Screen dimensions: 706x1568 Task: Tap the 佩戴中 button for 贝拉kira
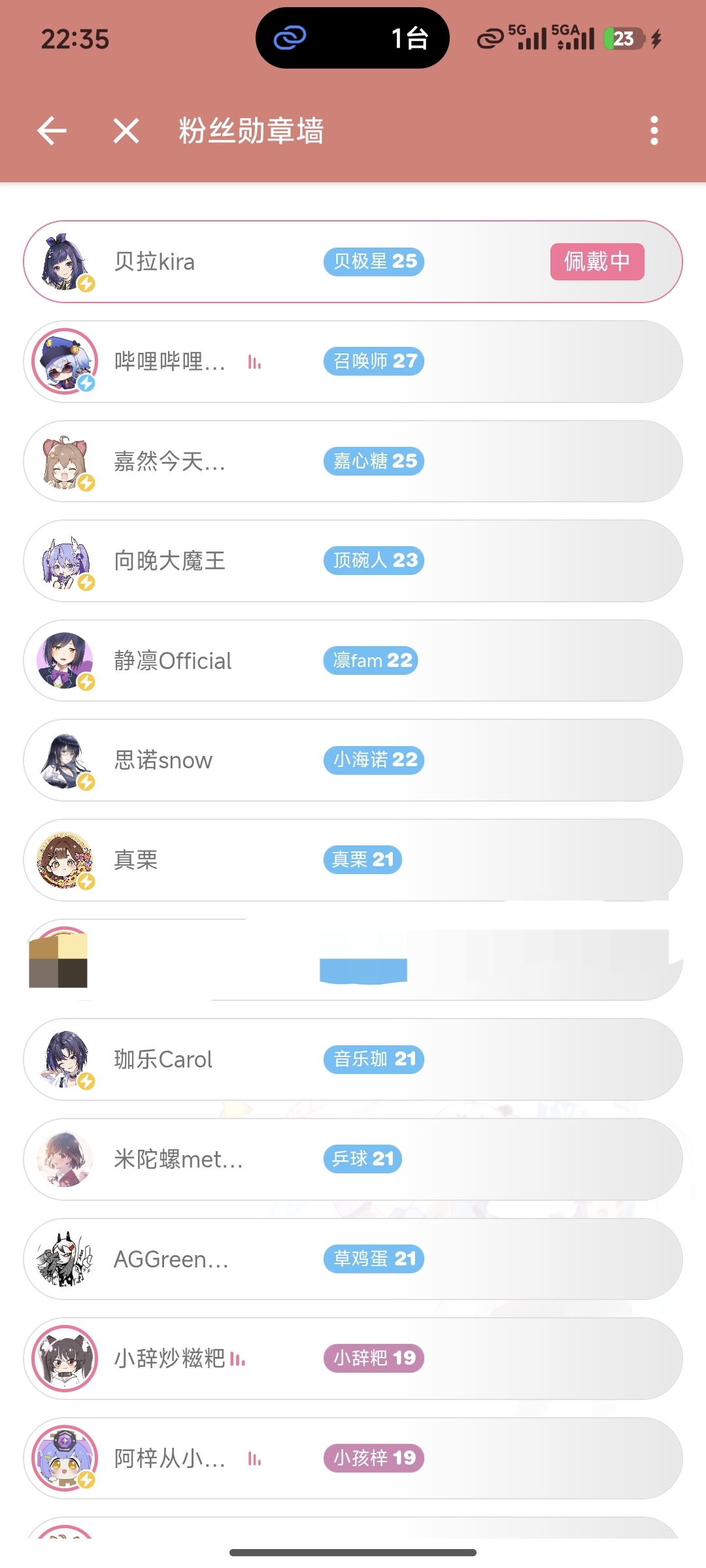pos(597,262)
